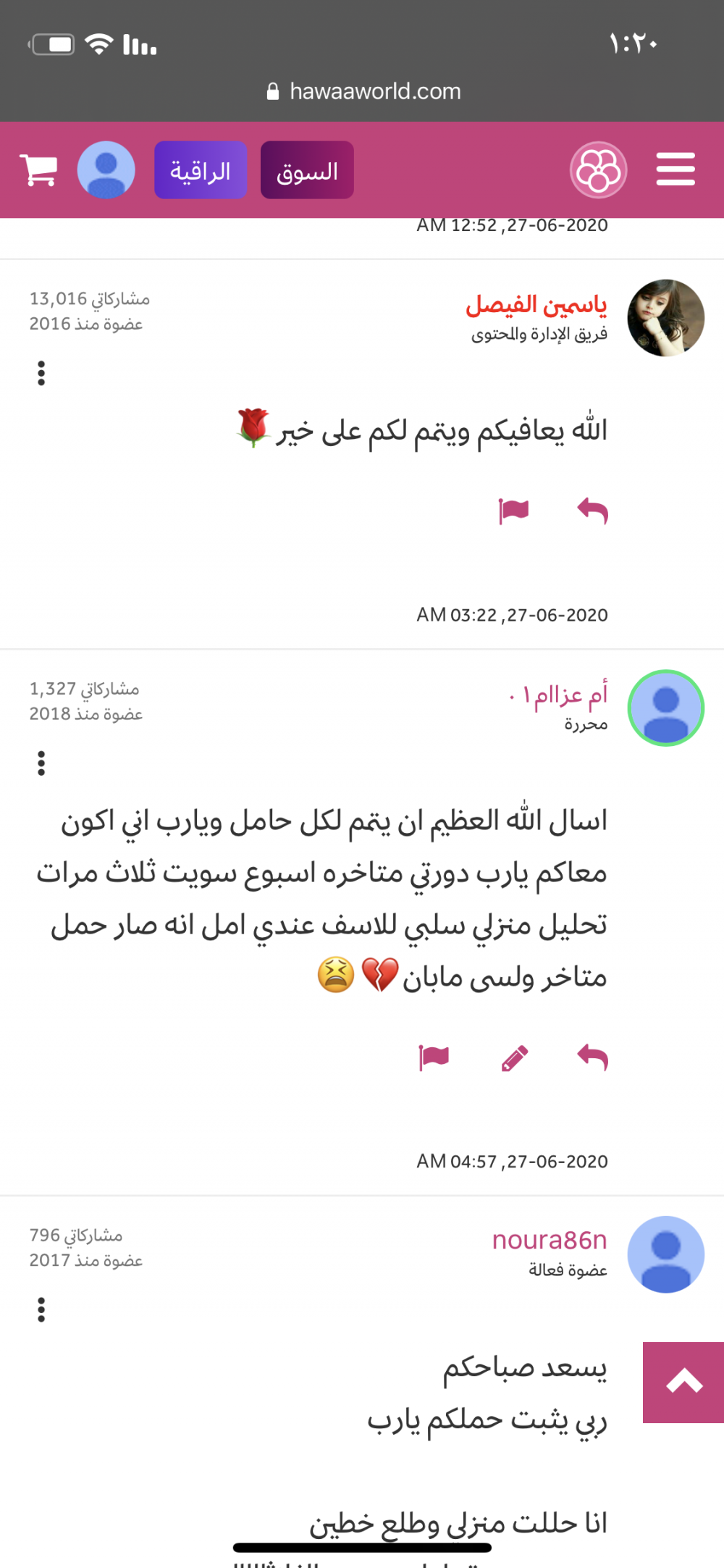Jump back to top with arrow button
Screen dimensions: 724x1568
pos(683,1382)
